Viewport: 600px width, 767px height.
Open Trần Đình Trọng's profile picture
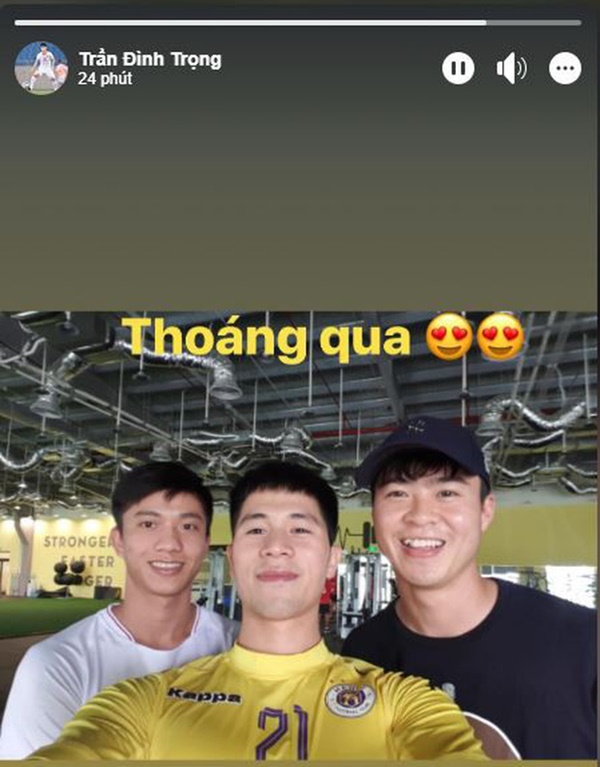coord(42,68)
